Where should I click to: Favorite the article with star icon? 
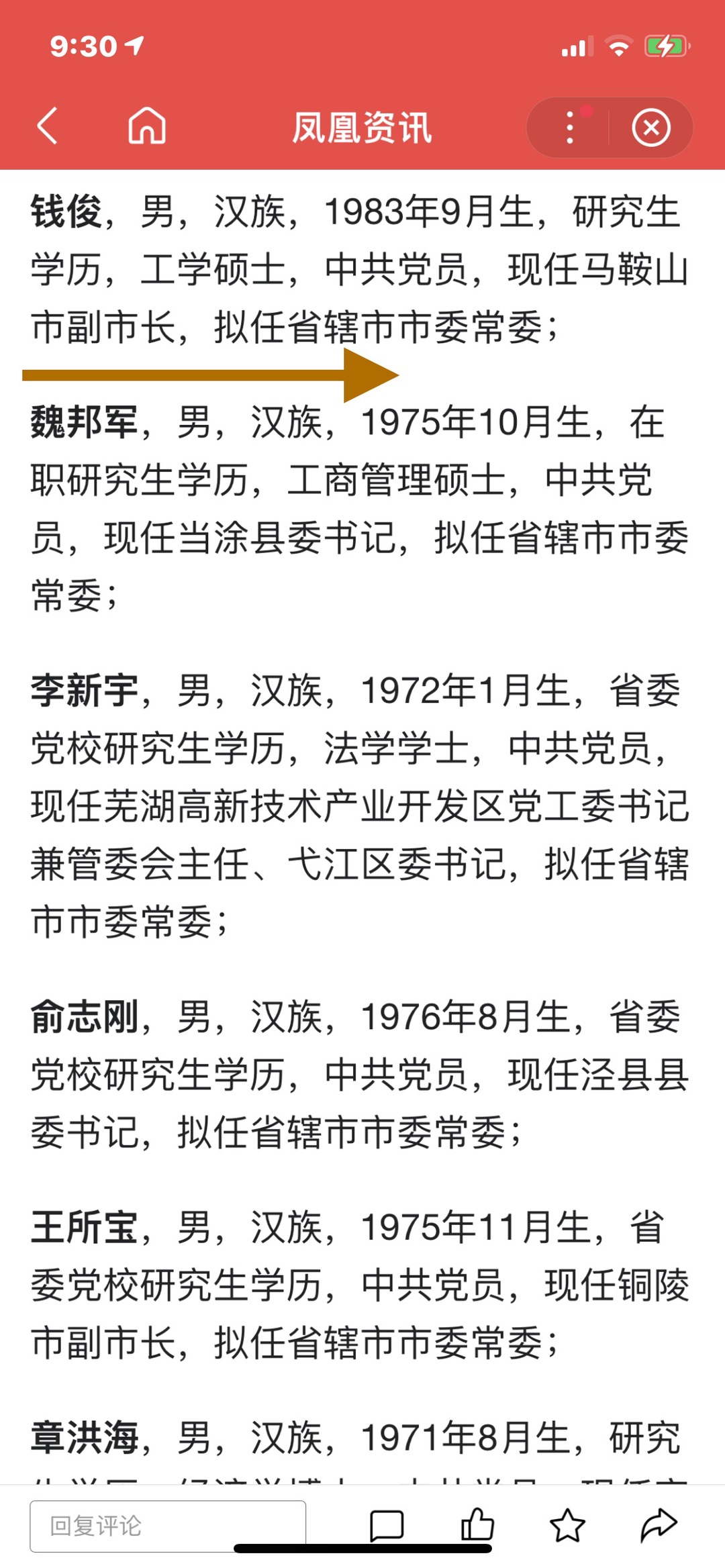(567, 1525)
